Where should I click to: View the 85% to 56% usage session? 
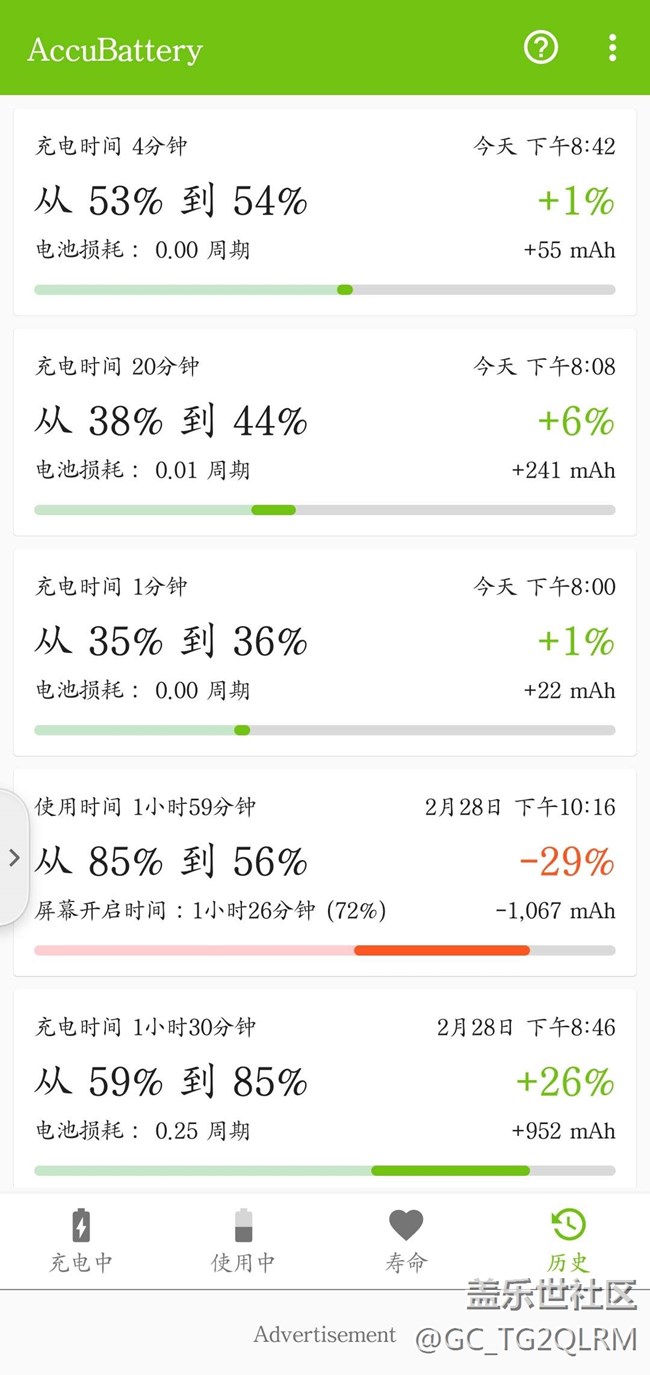(x=325, y=872)
